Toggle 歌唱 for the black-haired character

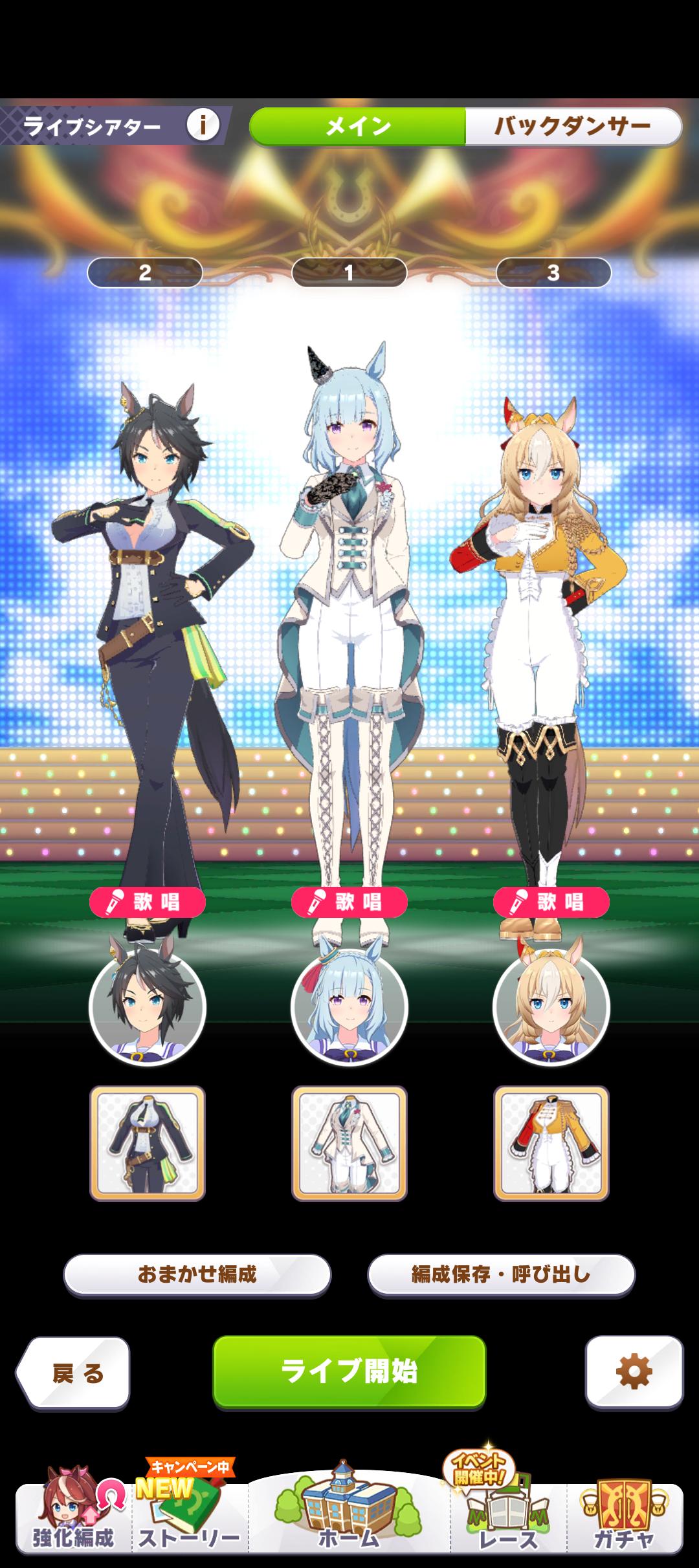148,902
